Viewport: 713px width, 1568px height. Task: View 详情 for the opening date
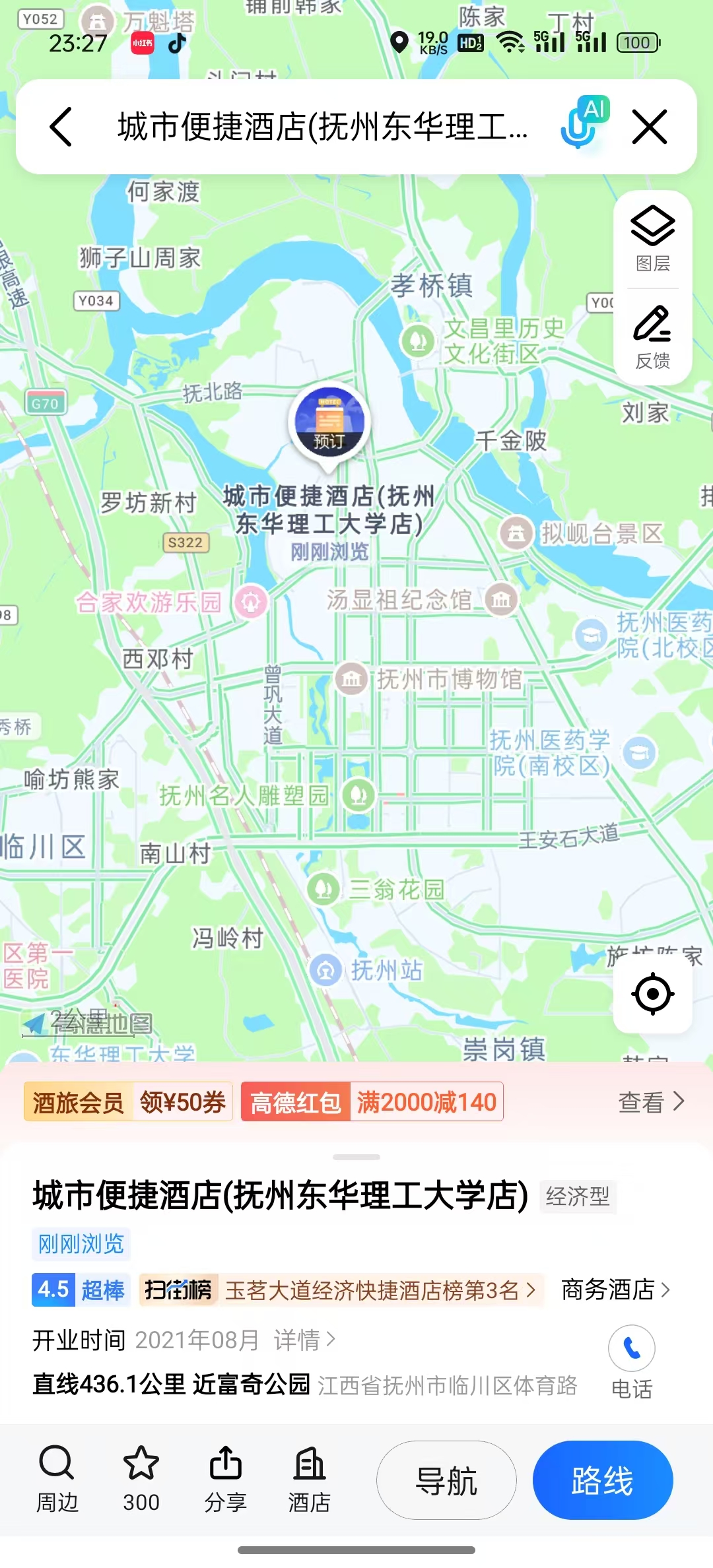point(304,1340)
